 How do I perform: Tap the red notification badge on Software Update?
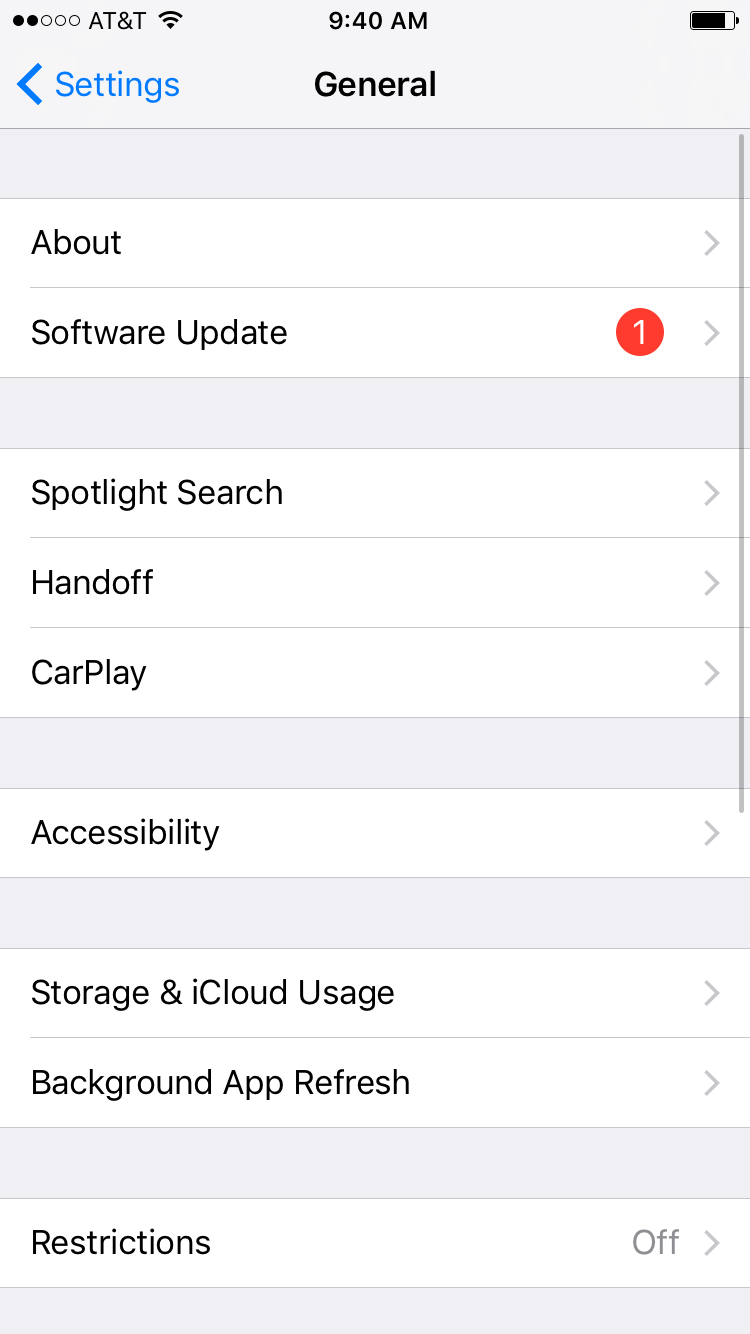pyautogui.click(x=639, y=332)
